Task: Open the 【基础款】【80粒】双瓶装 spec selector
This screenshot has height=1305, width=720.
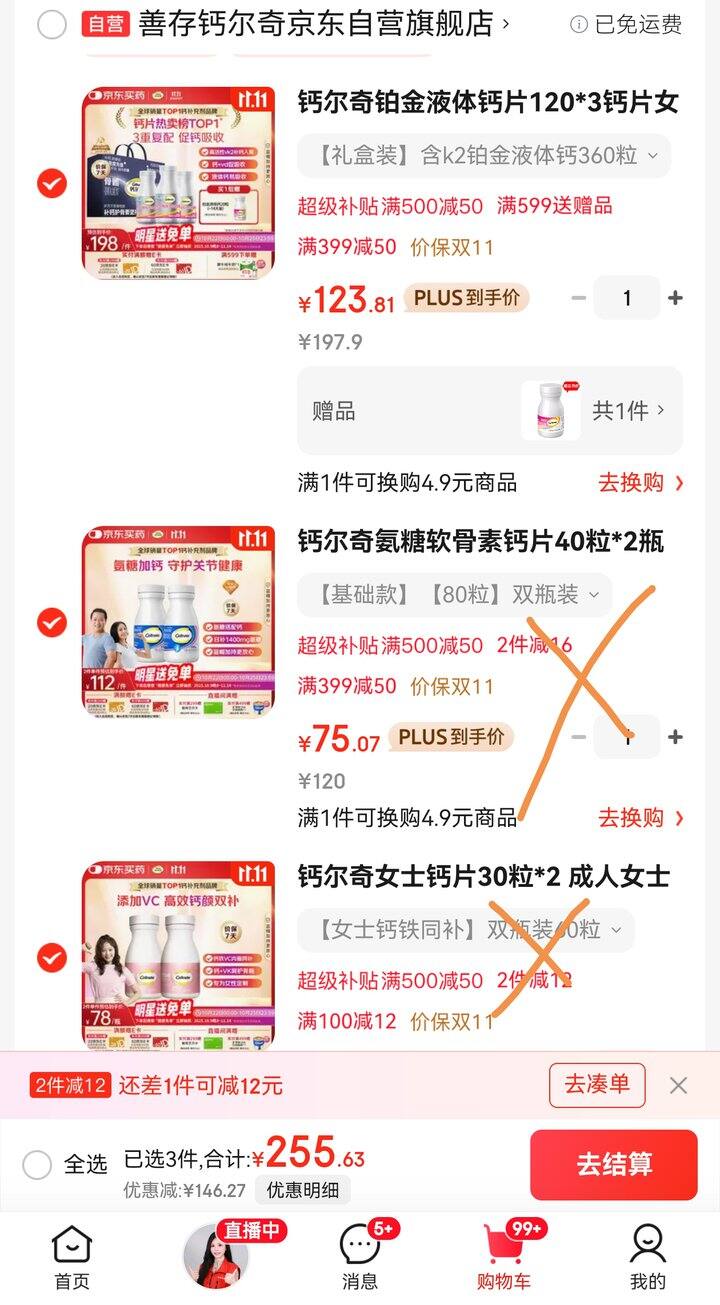Action: 468,595
